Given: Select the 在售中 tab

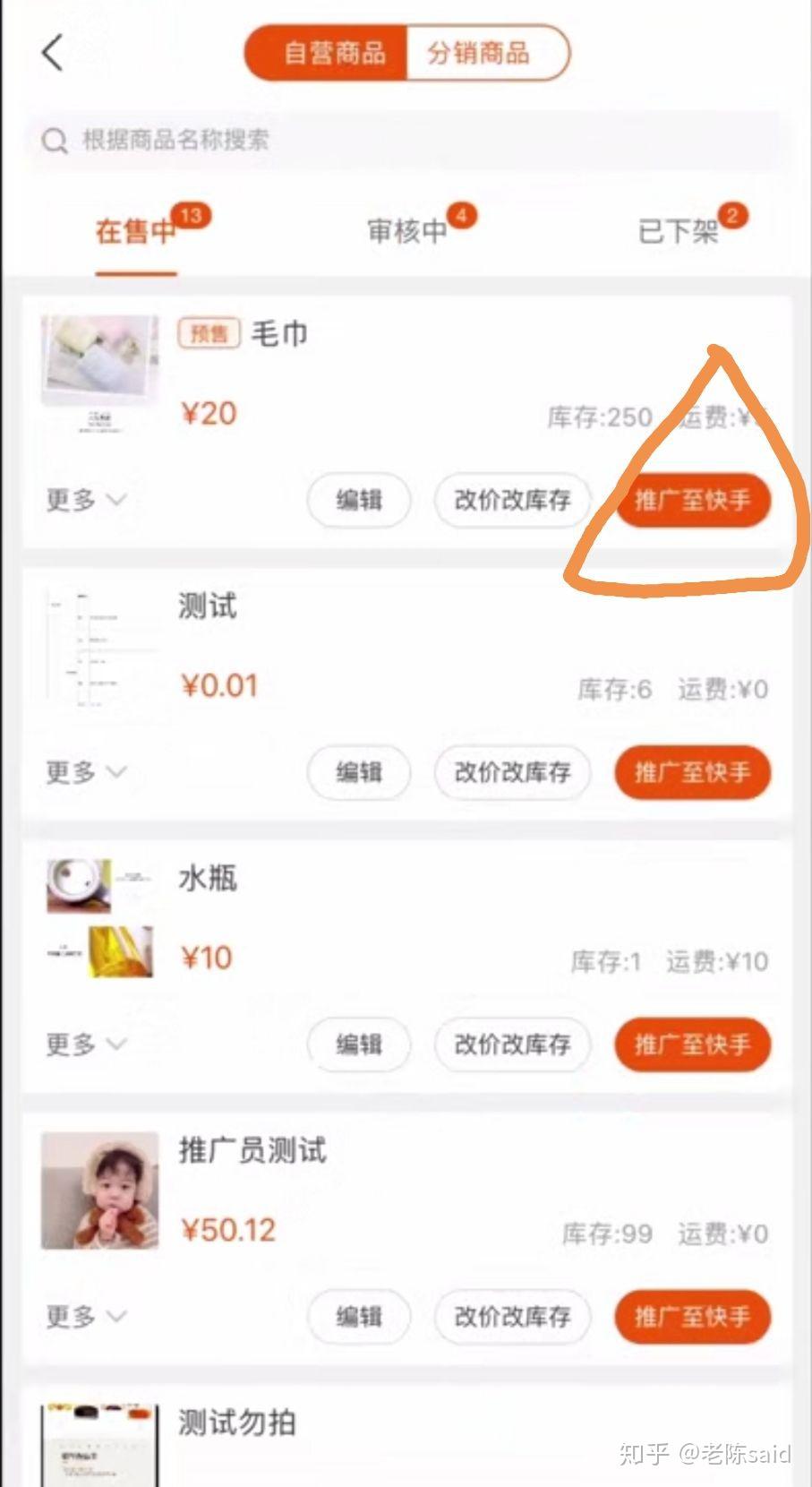Looking at the screenshot, I should [136, 231].
